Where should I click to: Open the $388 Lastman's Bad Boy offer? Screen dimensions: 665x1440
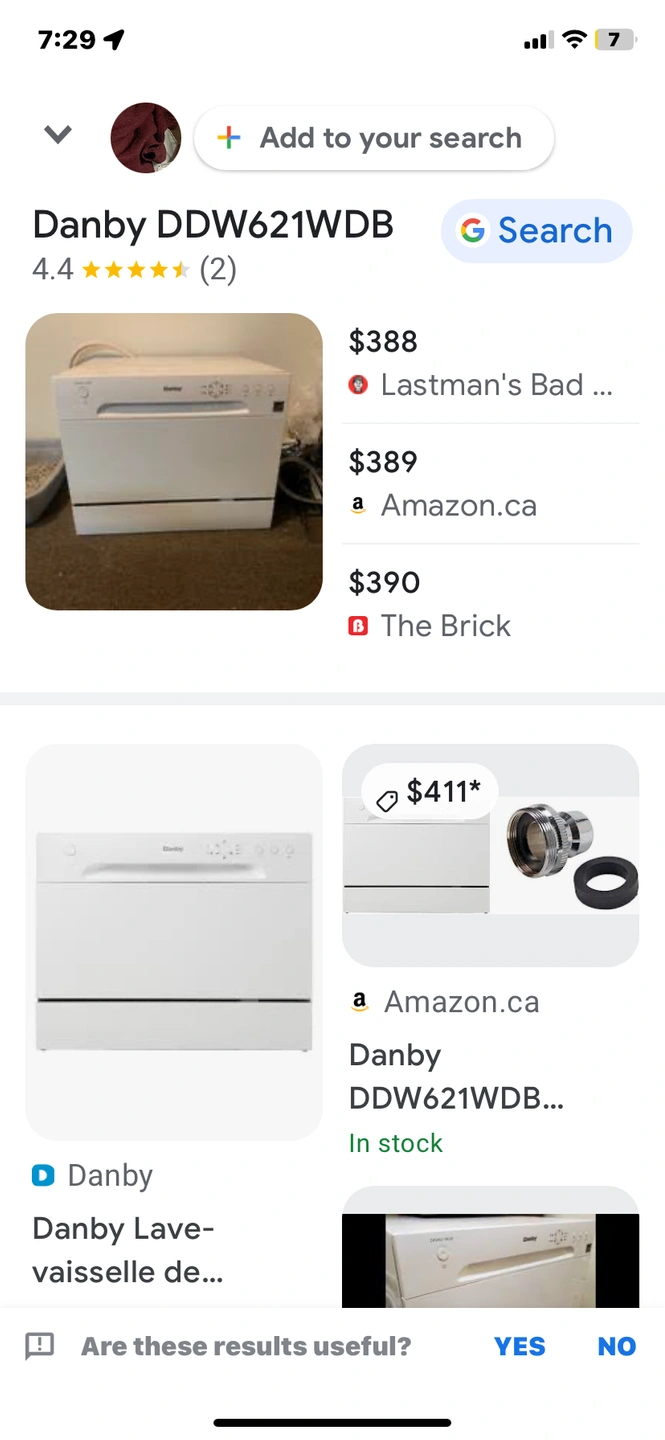pyautogui.click(x=491, y=364)
